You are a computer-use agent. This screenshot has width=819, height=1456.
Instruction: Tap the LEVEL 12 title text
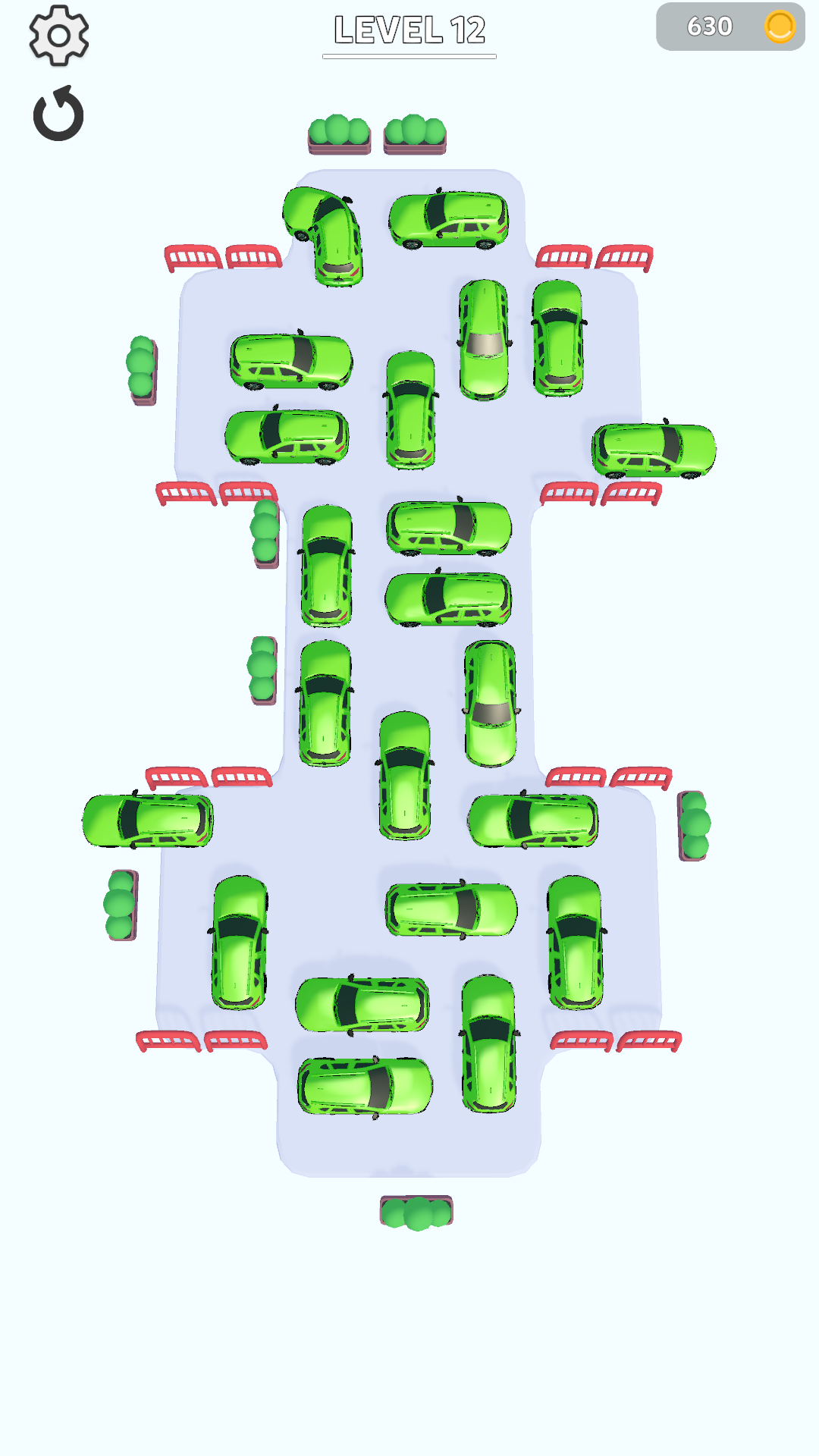[x=409, y=30]
